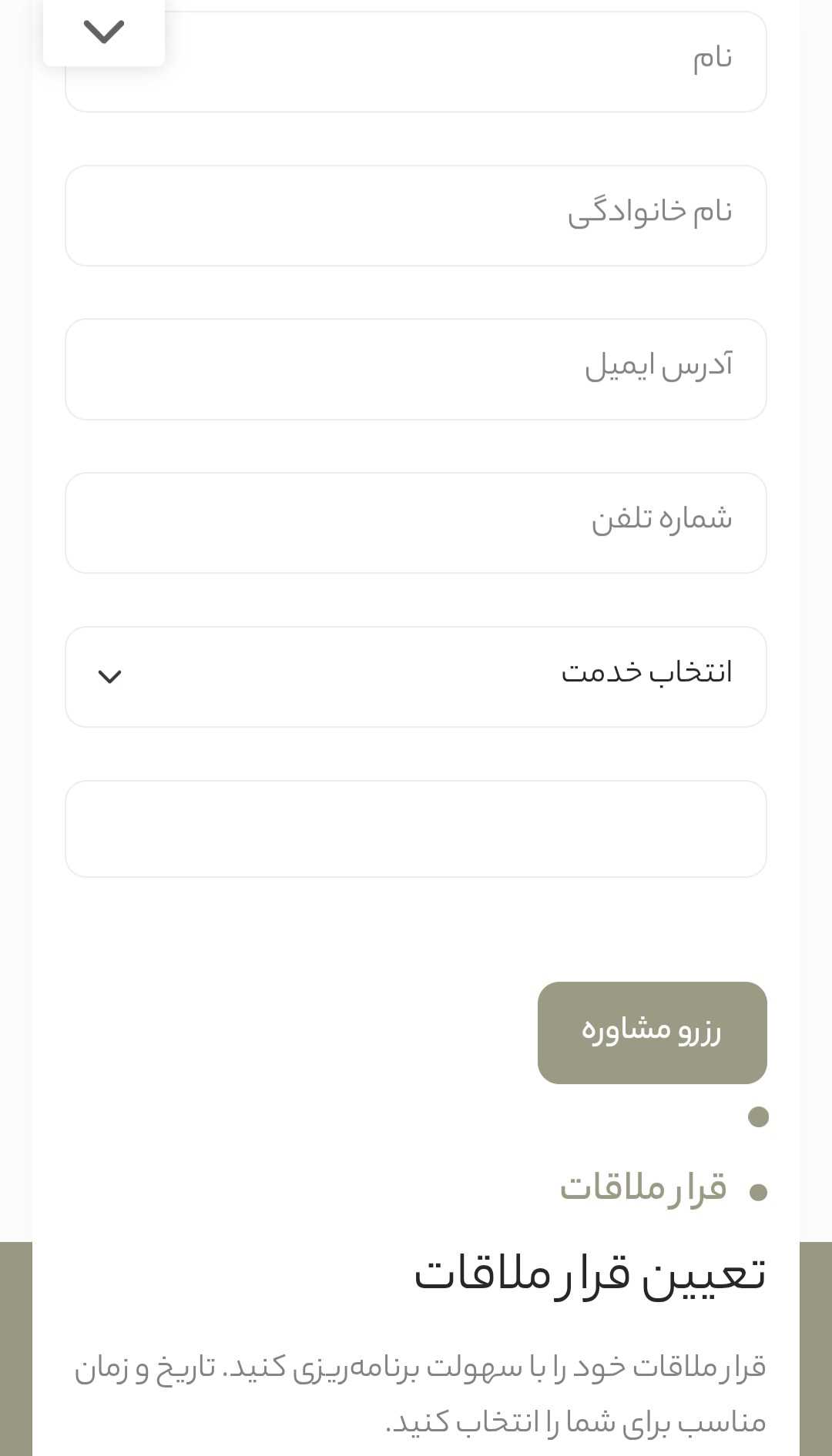Focus the نام خانوادگی last name field
This screenshot has width=832, height=1456.
[416, 216]
